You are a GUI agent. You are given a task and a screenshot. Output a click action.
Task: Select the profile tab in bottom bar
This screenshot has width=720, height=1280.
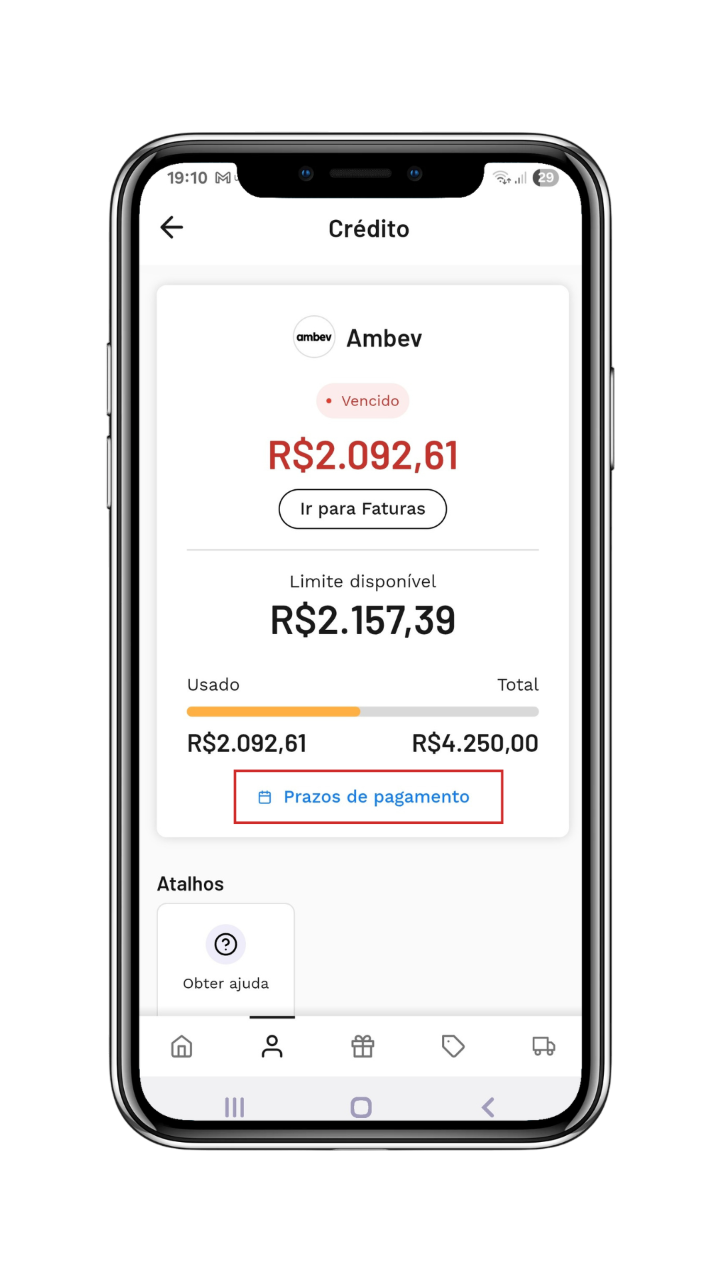(x=272, y=1046)
